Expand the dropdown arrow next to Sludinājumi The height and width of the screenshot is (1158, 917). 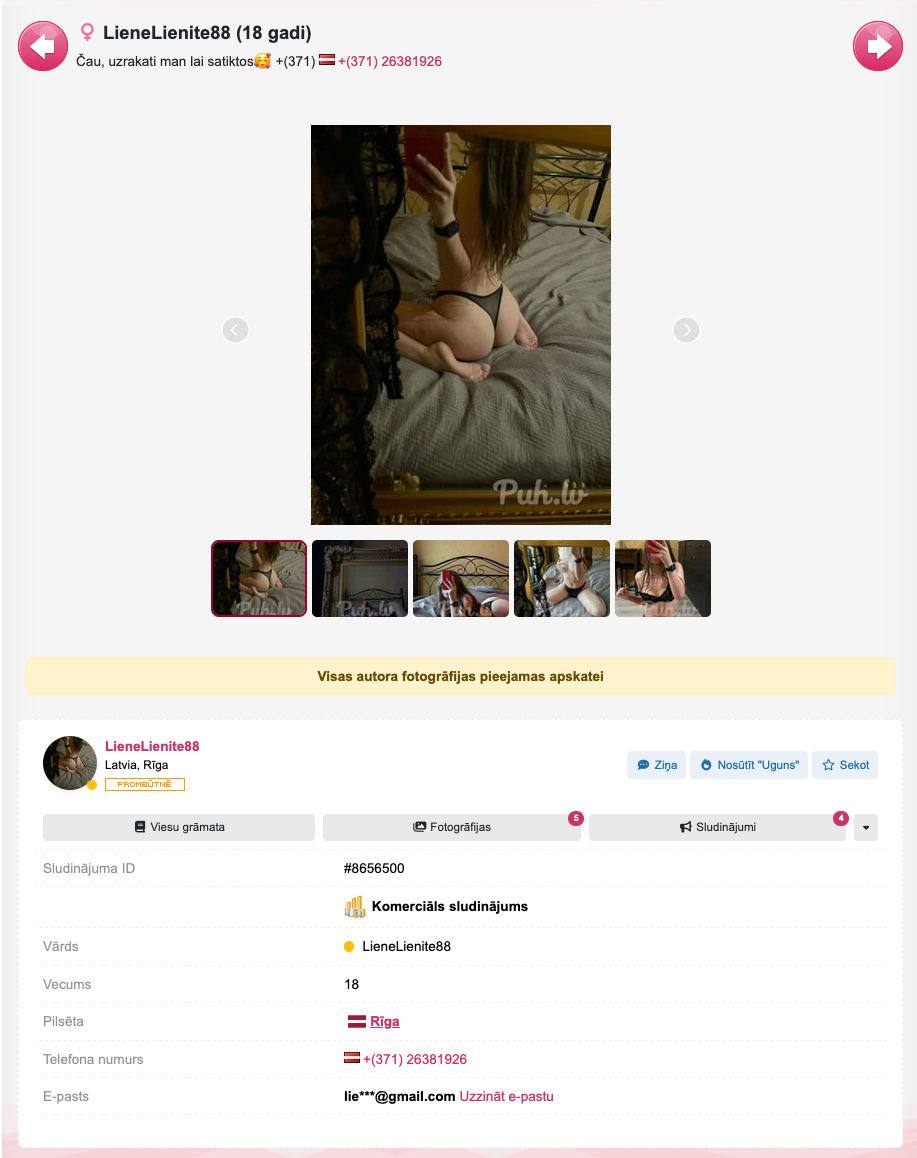click(866, 827)
